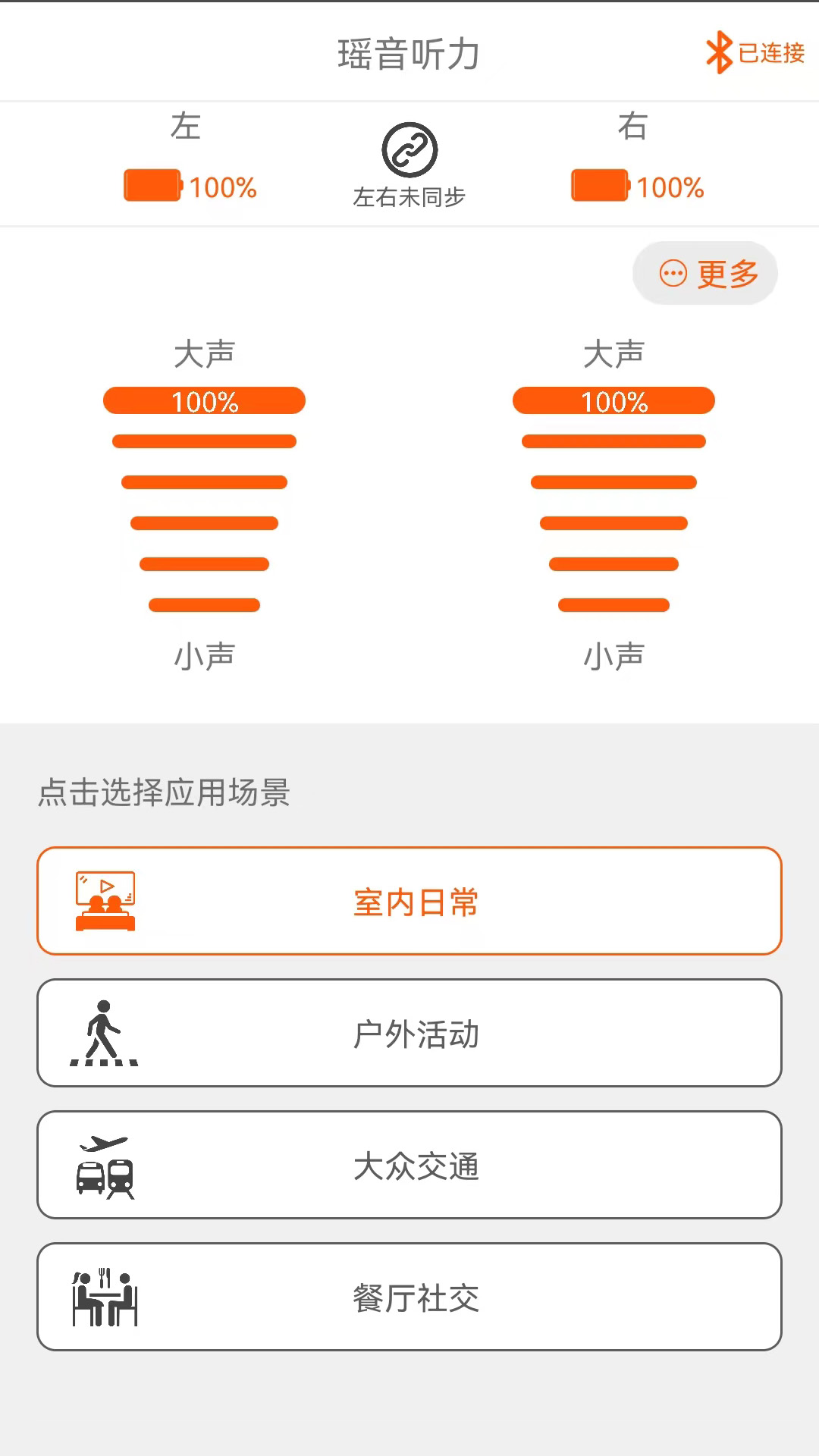Pick the 餐厅社交 scene
The image size is (819, 1456).
pyautogui.click(x=409, y=1297)
